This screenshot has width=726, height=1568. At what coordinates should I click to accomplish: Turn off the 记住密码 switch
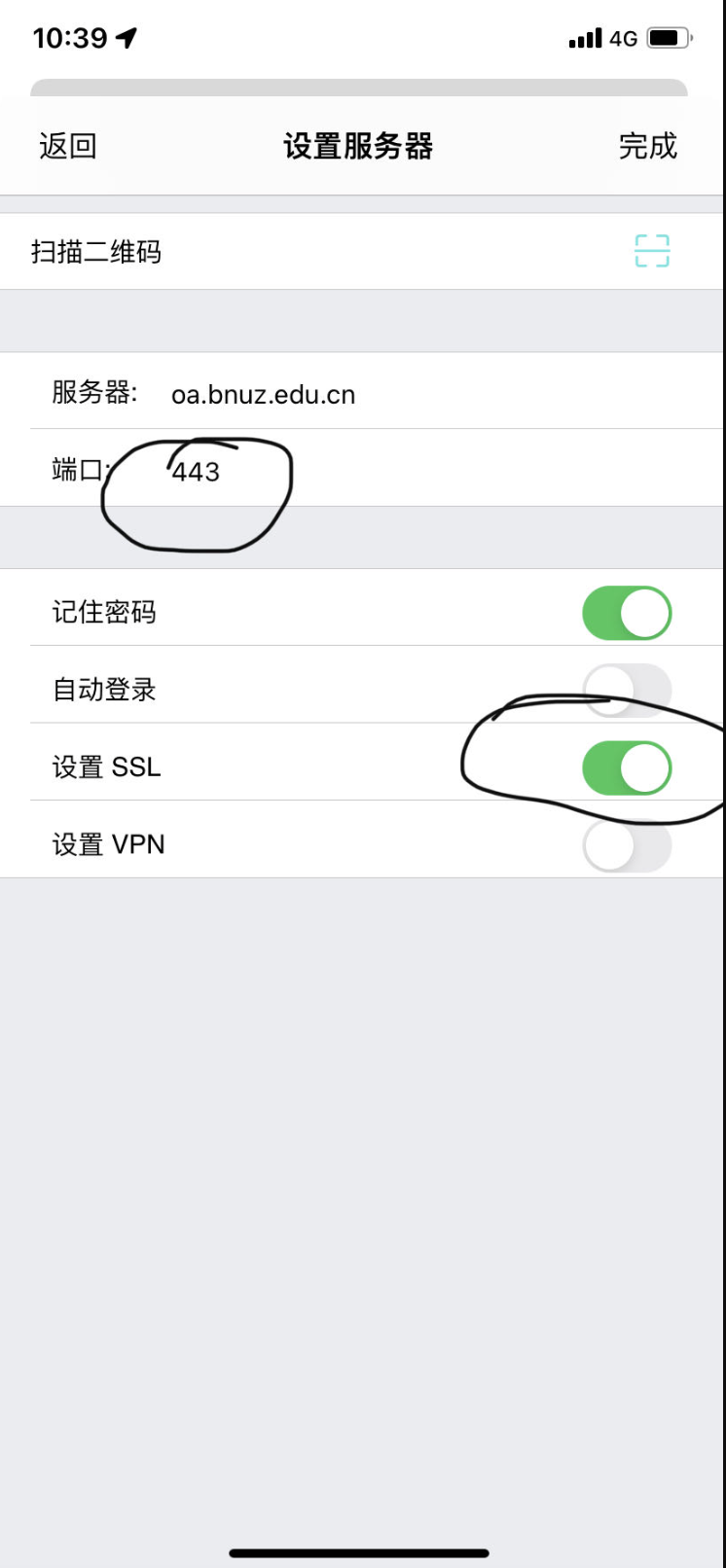click(x=627, y=613)
